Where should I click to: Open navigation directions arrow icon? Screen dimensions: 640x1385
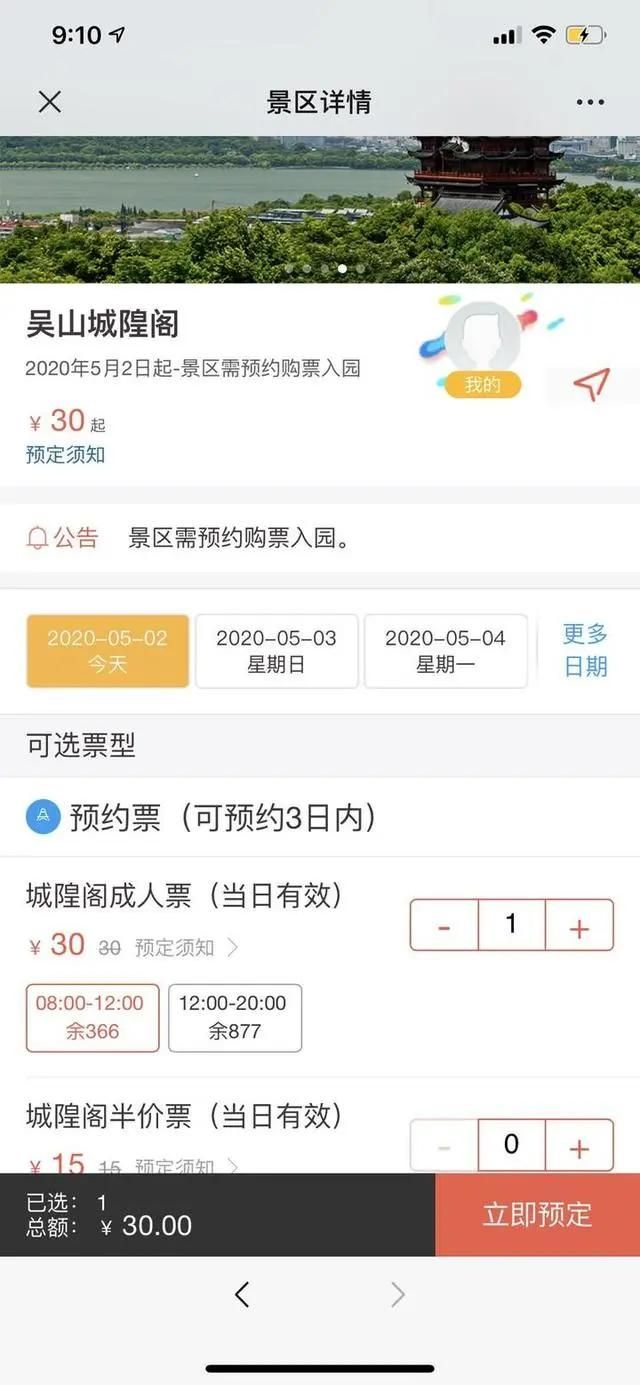[591, 384]
